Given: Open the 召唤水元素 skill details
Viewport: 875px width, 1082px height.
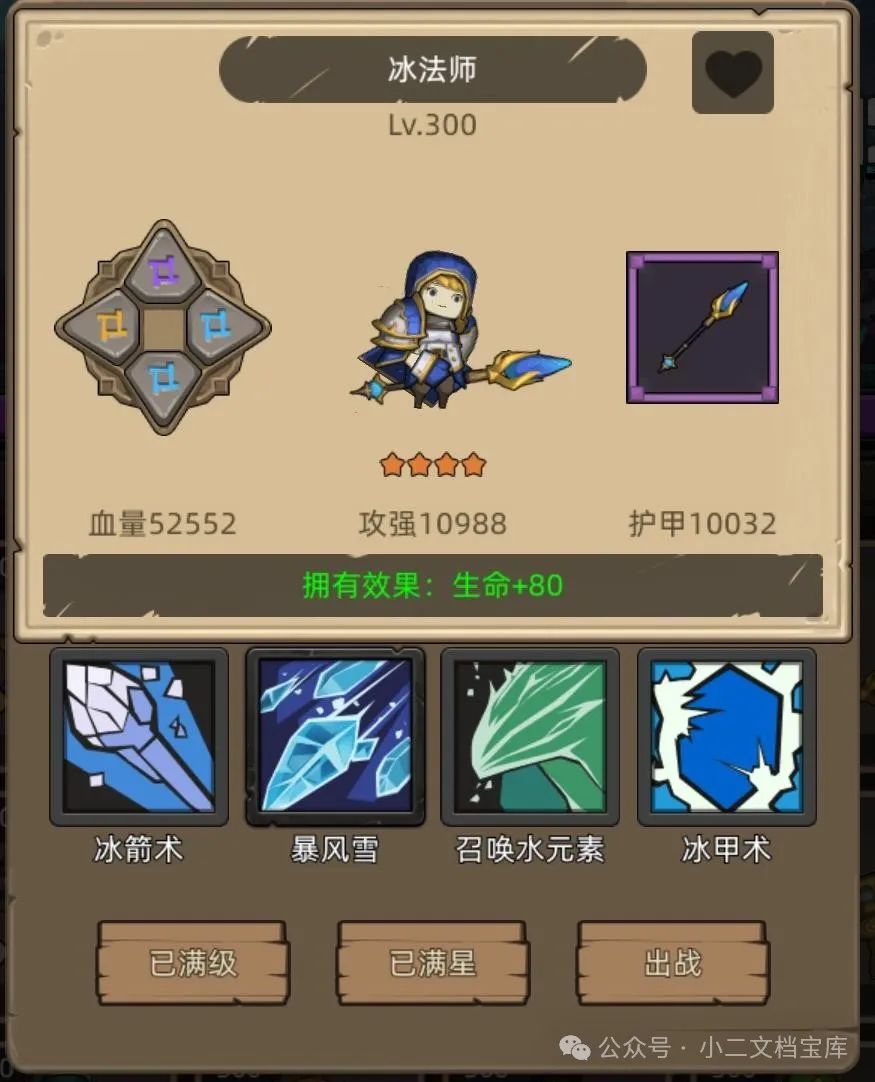Looking at the screenshot, I should pos(530,737).
